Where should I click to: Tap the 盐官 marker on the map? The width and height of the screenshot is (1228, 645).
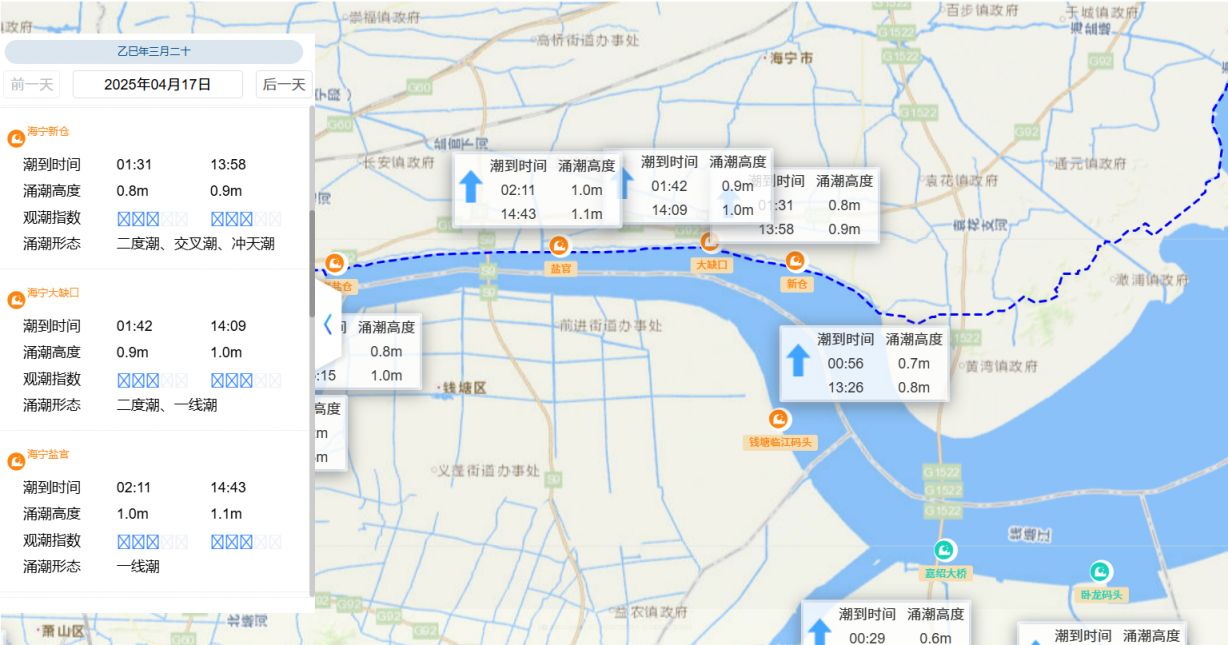point(560,246)
